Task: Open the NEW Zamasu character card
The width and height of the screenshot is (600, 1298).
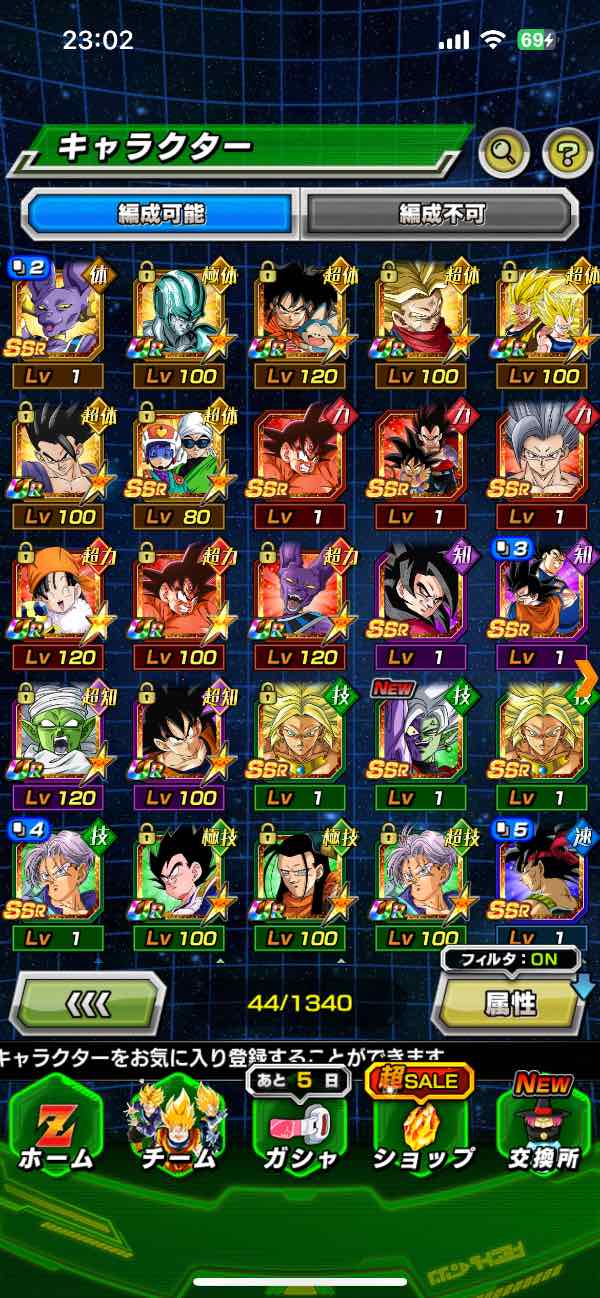Action: point(421,738)
